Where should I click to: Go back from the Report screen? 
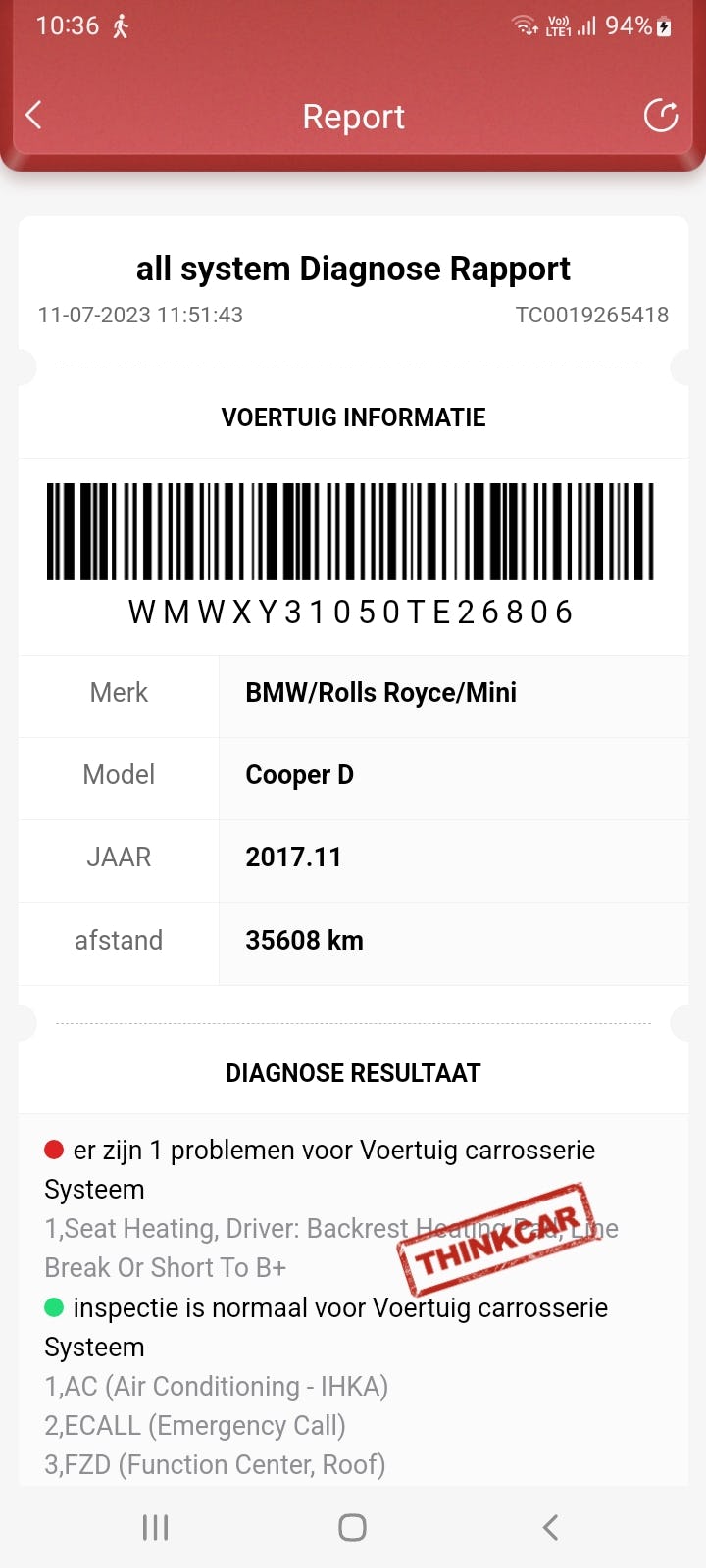coord(34,116)
